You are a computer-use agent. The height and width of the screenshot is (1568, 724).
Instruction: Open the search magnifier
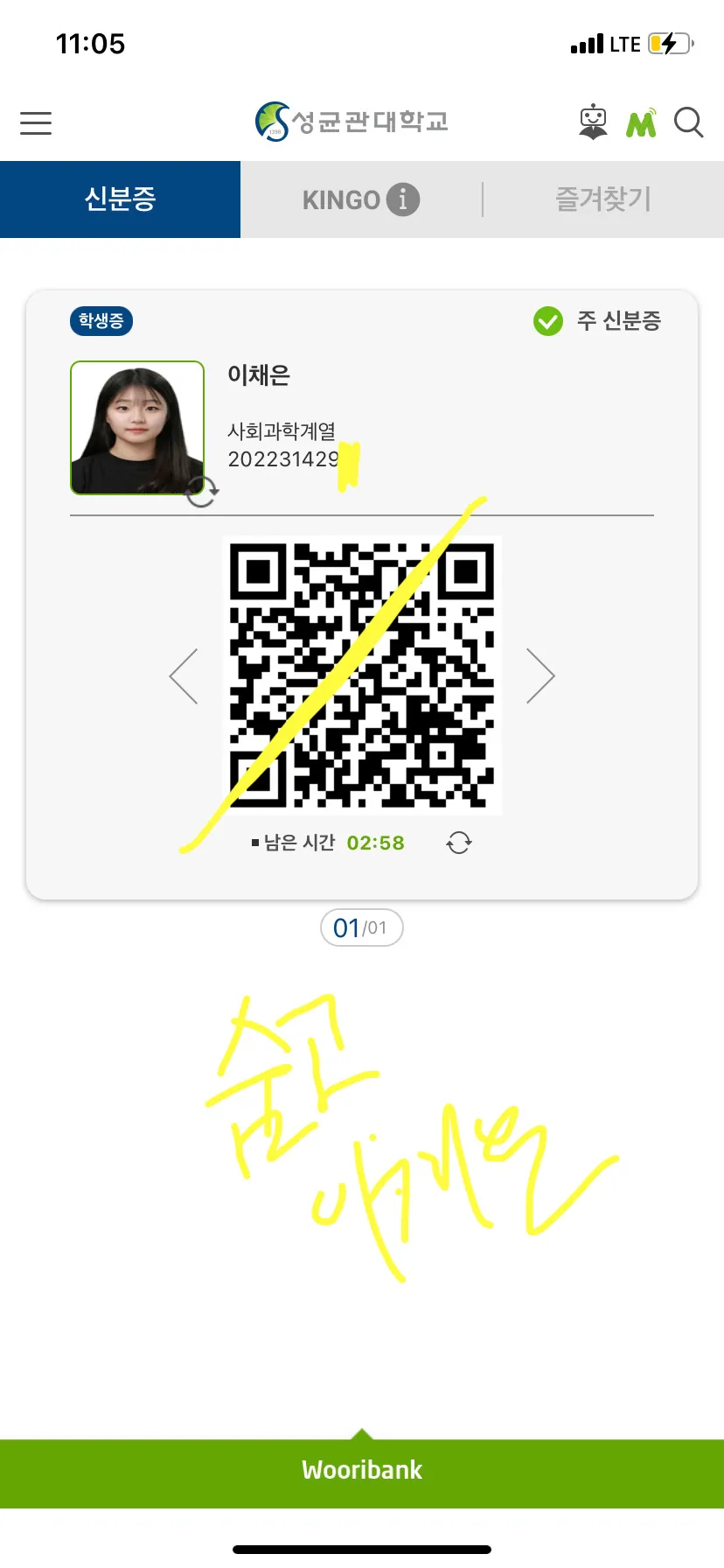[688, 122]
